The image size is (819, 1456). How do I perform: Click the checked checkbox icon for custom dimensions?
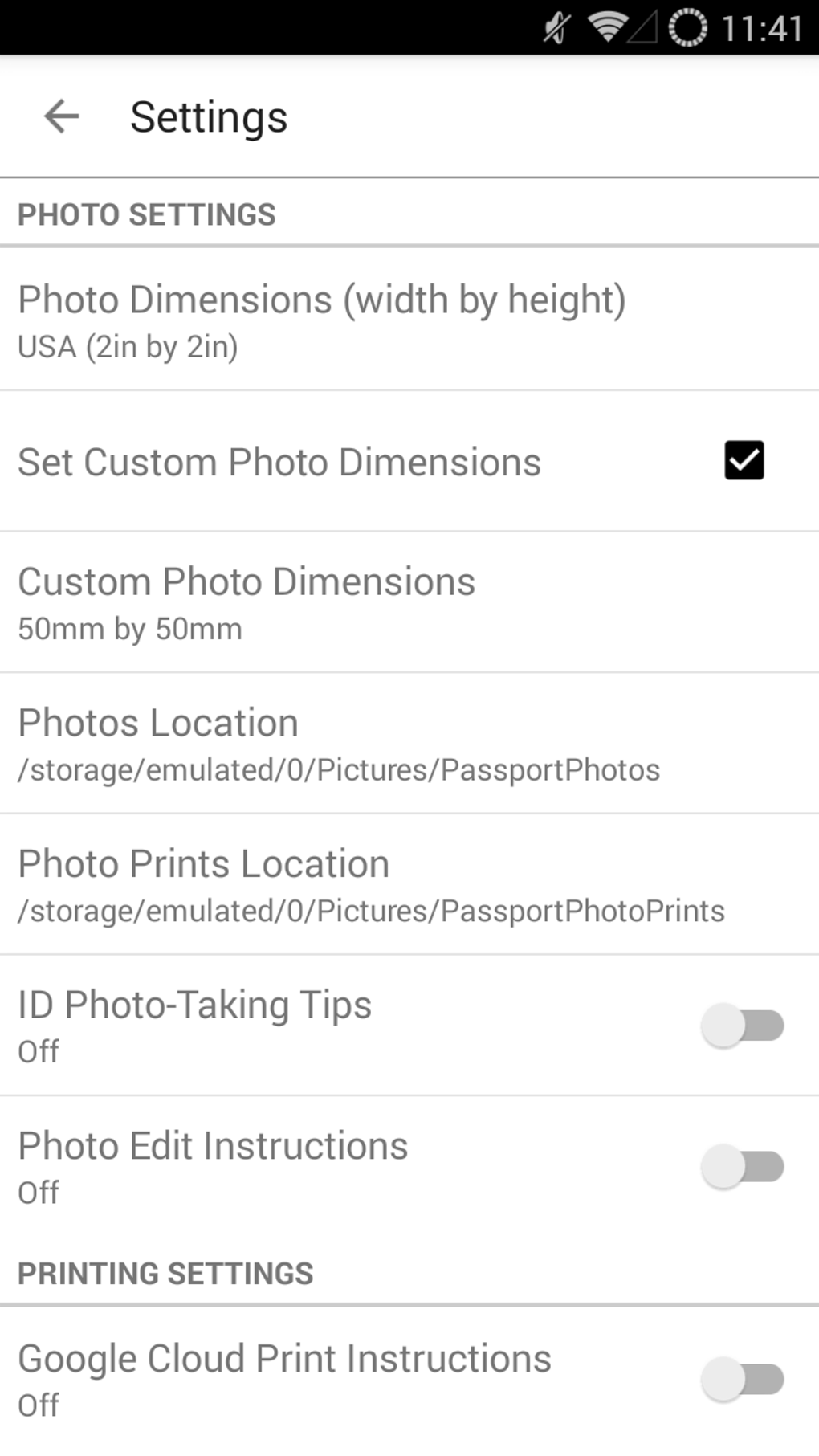pos(744,461)
